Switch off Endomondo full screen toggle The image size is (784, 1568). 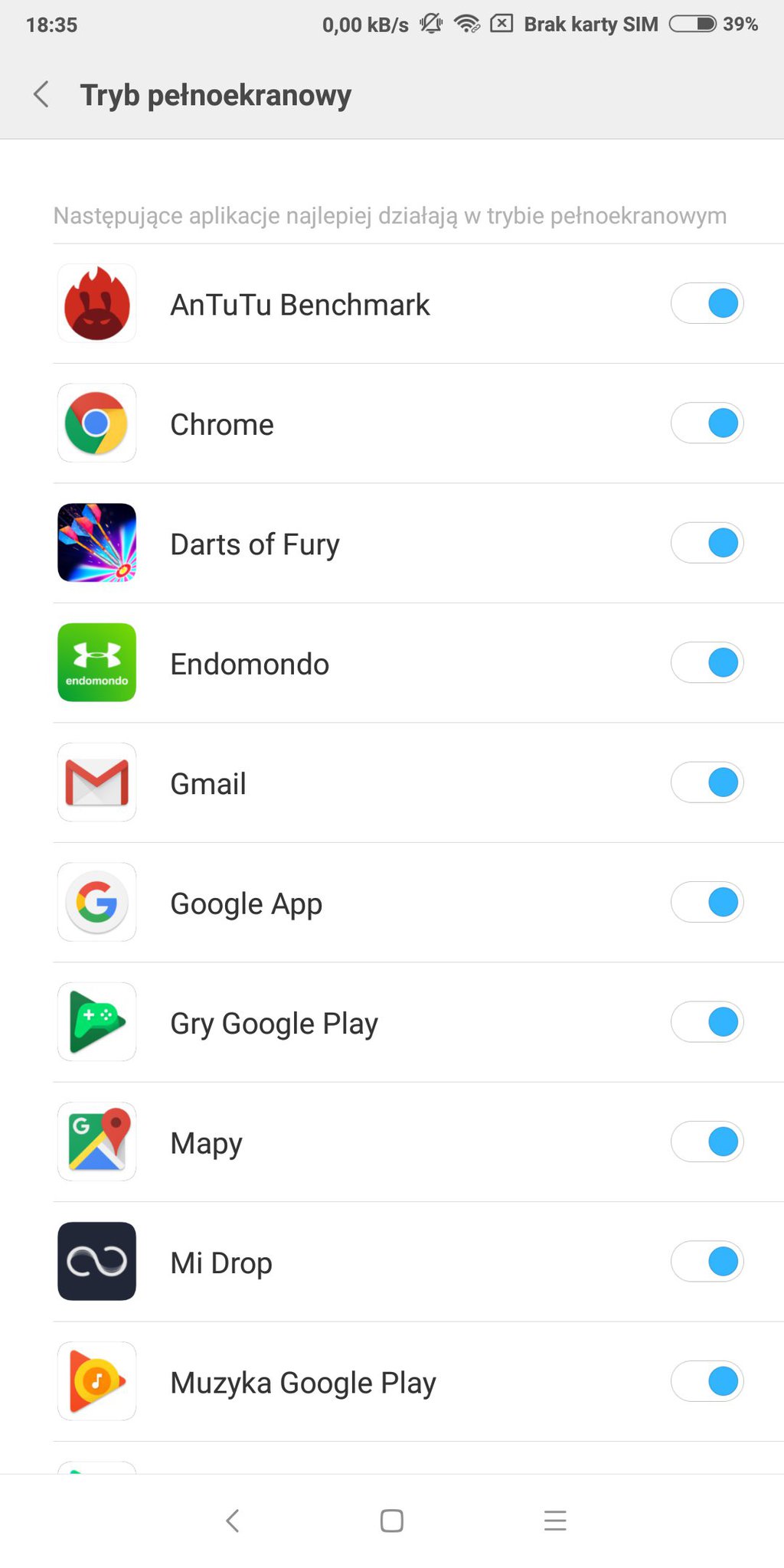[x=707, y=663]
